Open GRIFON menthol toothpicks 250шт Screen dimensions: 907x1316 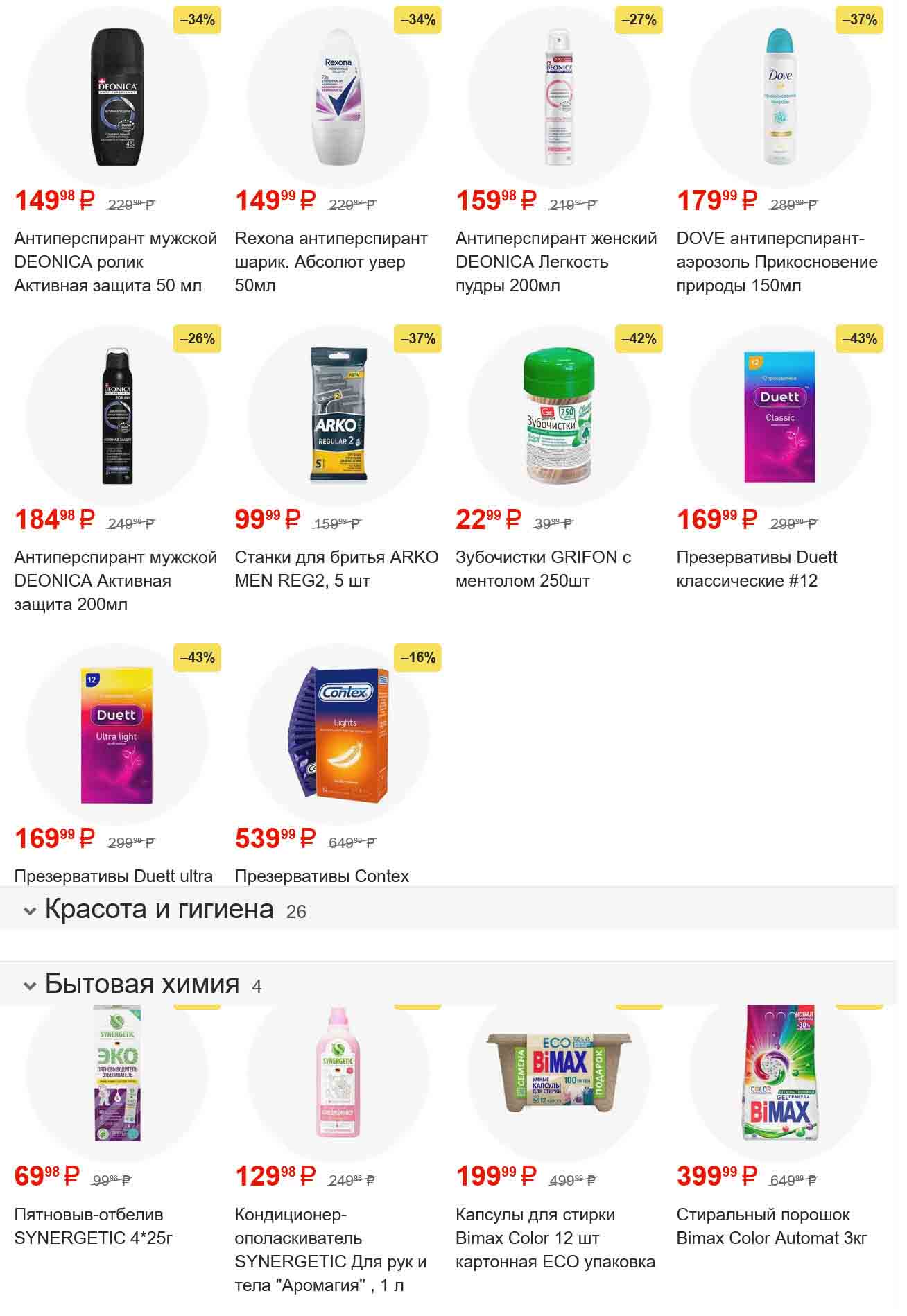[x=559, y=416]
